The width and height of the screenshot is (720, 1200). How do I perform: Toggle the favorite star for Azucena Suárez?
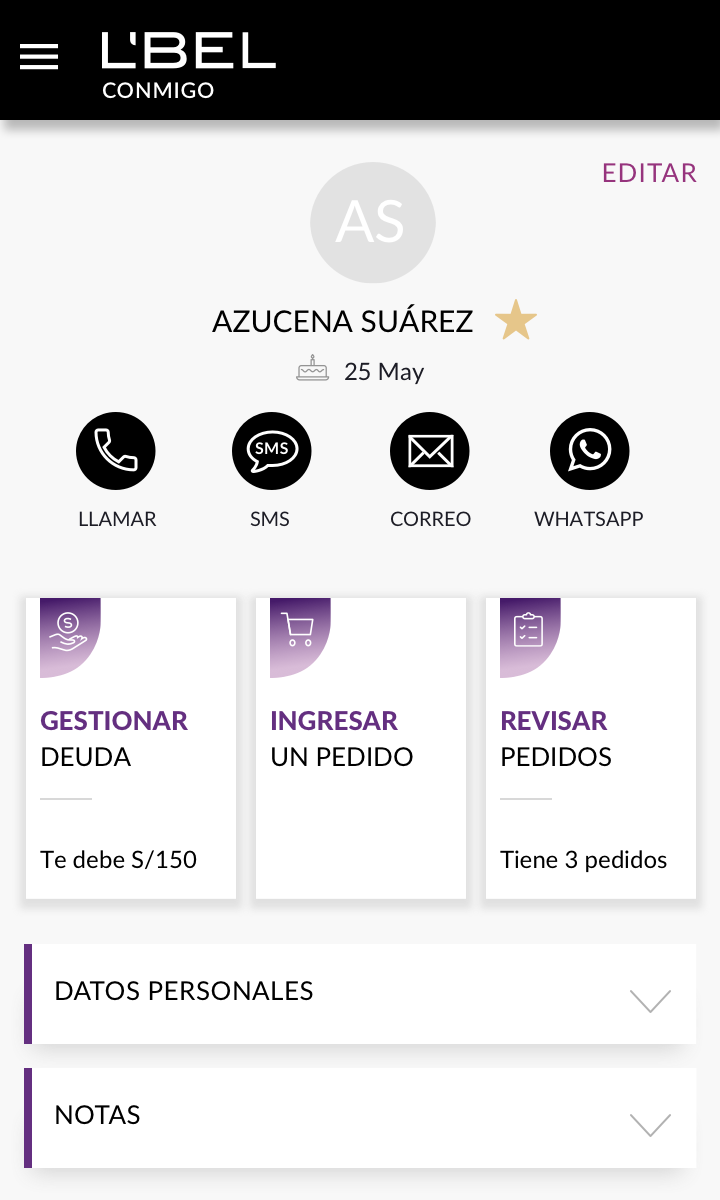(x=516, y=321)
